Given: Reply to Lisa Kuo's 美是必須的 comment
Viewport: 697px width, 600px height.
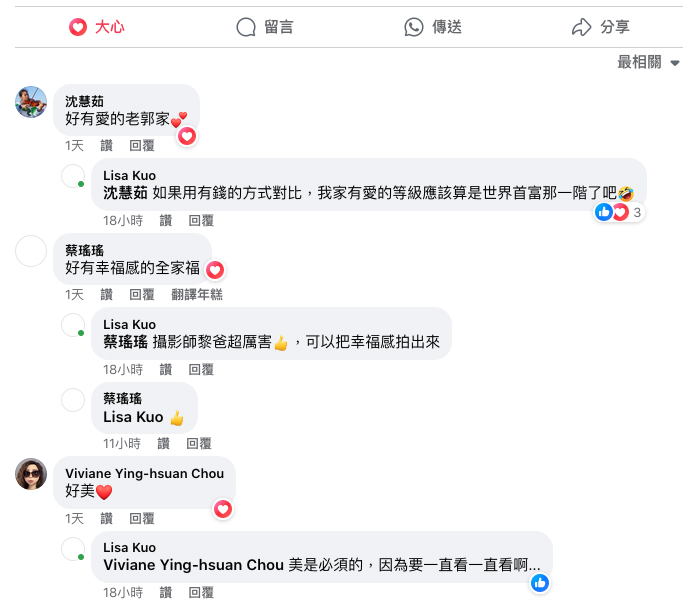Looking at the screenshot, I should 201,592.
